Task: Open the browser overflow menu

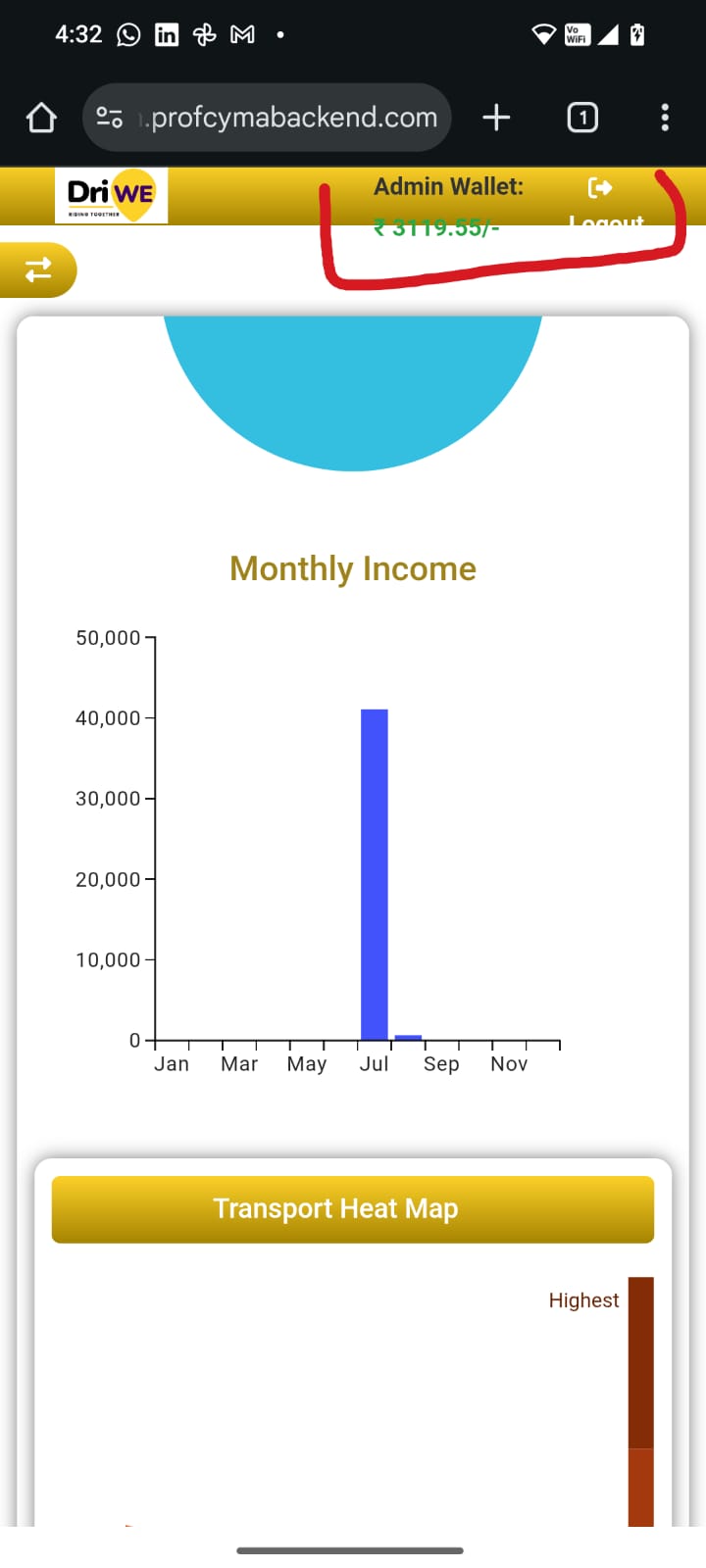Action: click(665, 118)
